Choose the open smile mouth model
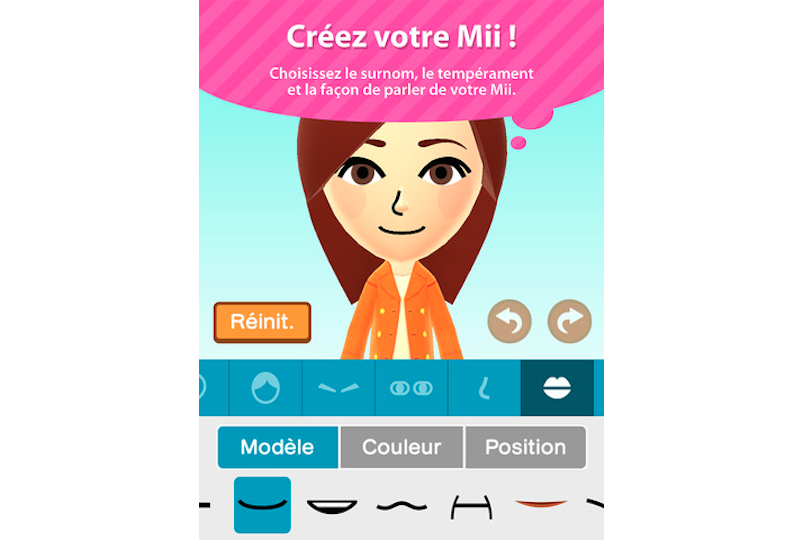800x540 pixels. point(332,505)
